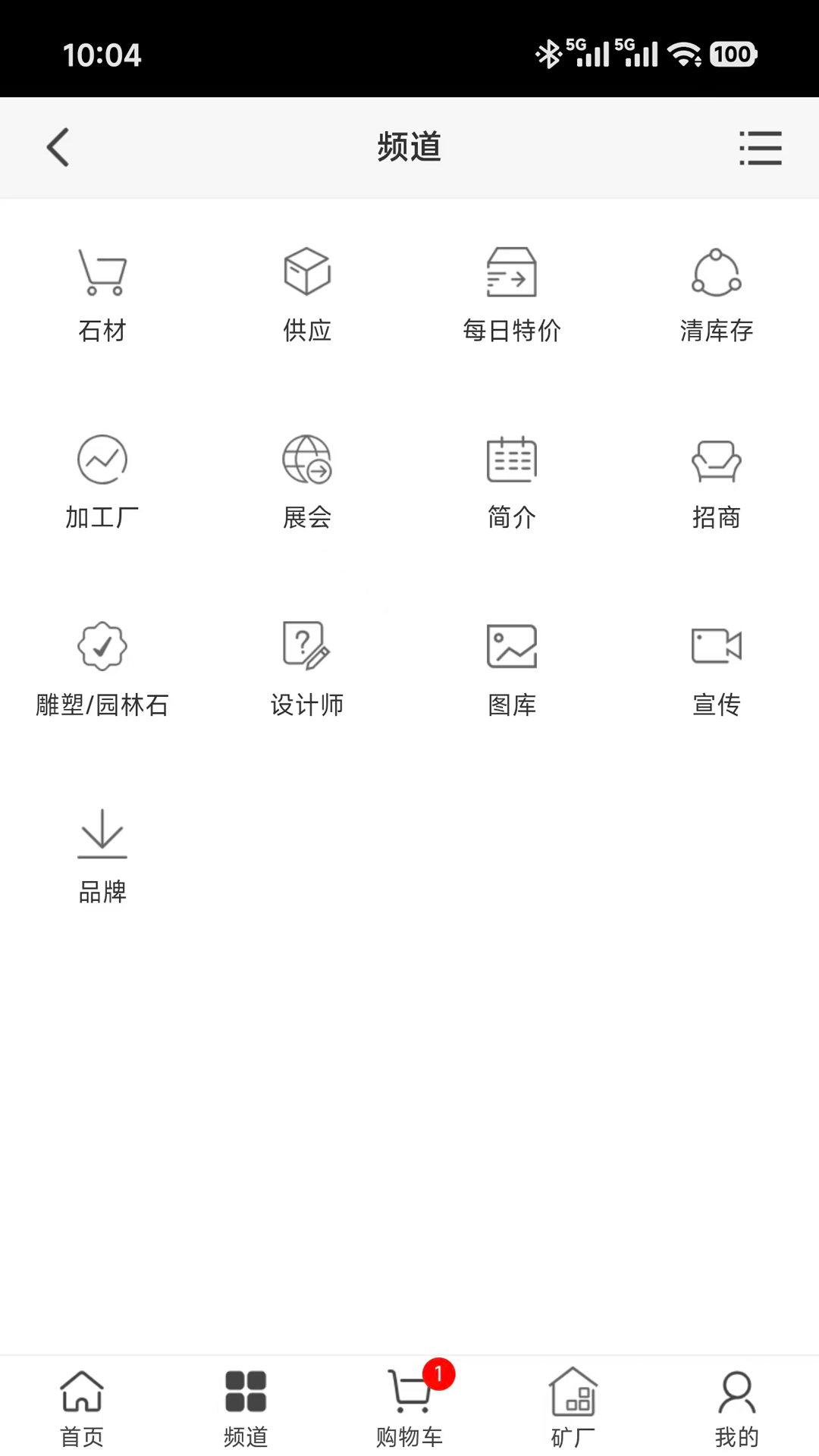Go back using the back arrow
This screenshot has width=819, height=1456.
pyautogui.click(x=58, y=147)
